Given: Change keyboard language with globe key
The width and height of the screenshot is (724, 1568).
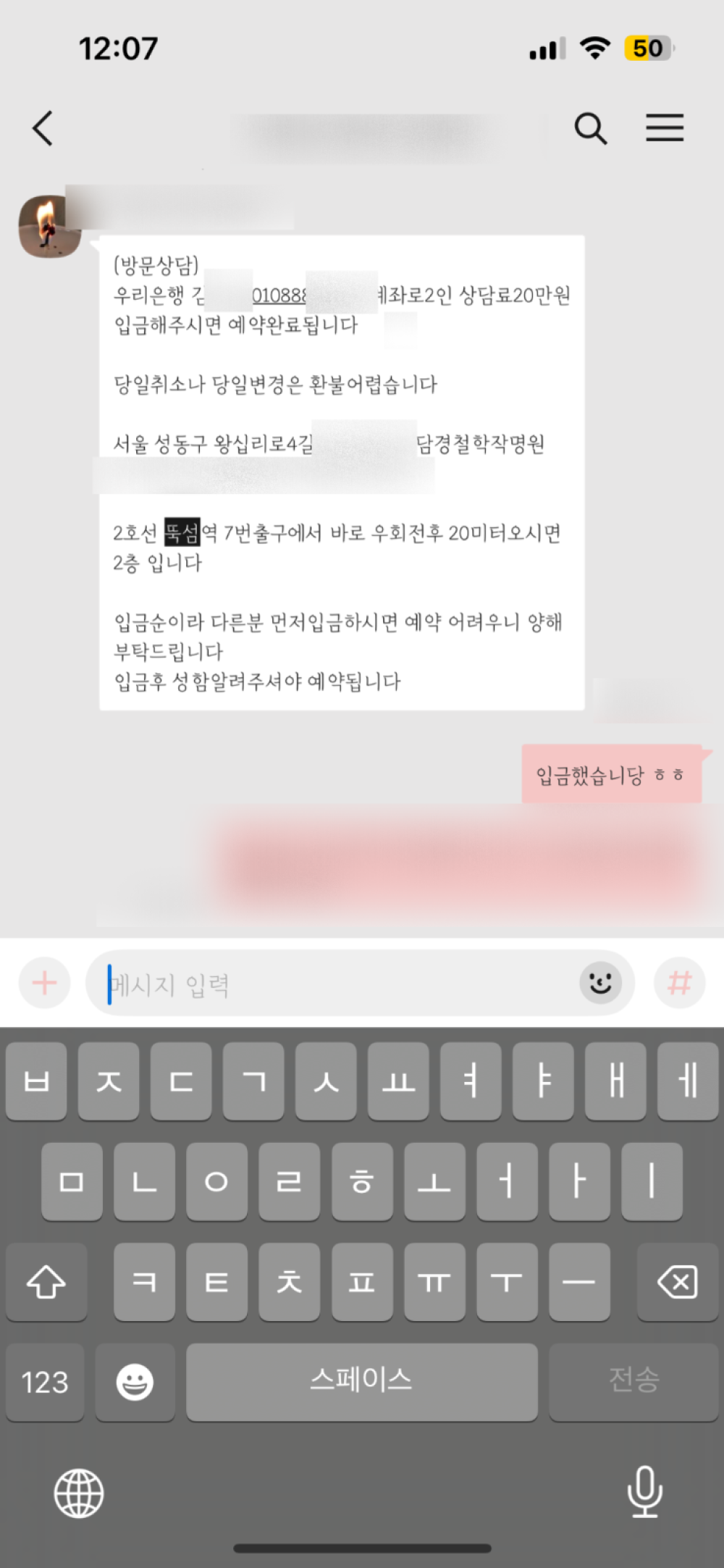Looking at the screenshot, I should [x=79, y=1493].
